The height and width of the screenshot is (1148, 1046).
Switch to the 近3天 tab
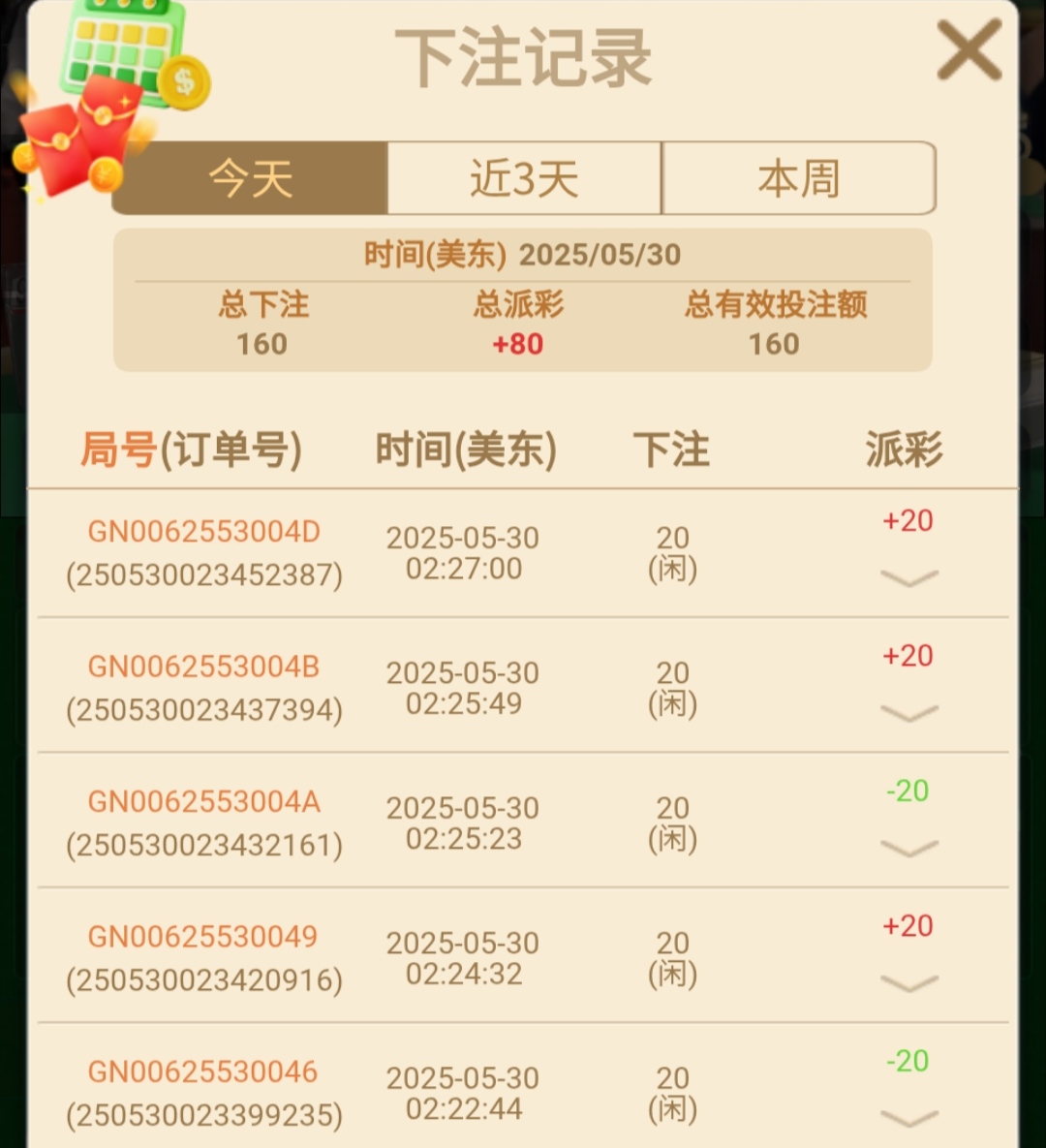coord(524,178)
